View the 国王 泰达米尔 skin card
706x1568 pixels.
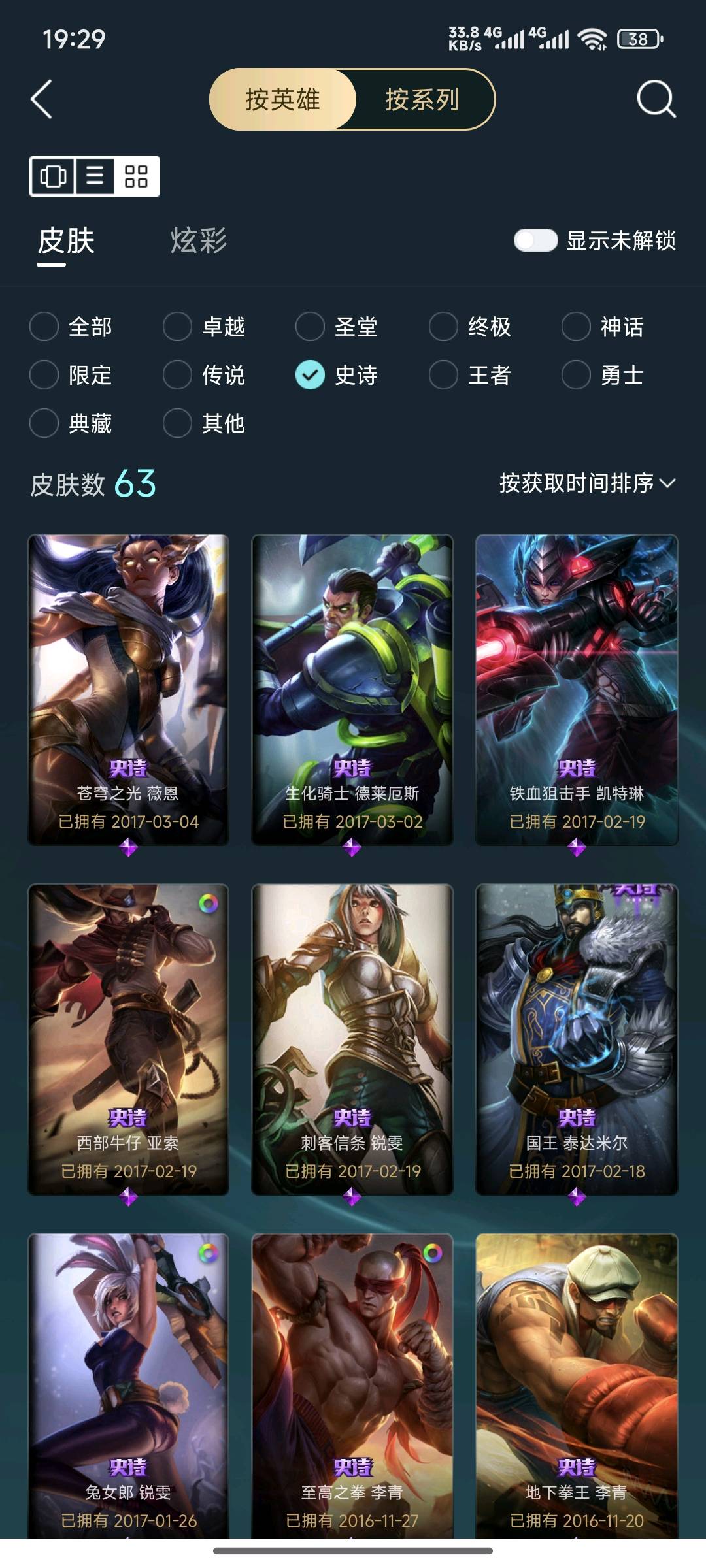tap(577, 1039)
